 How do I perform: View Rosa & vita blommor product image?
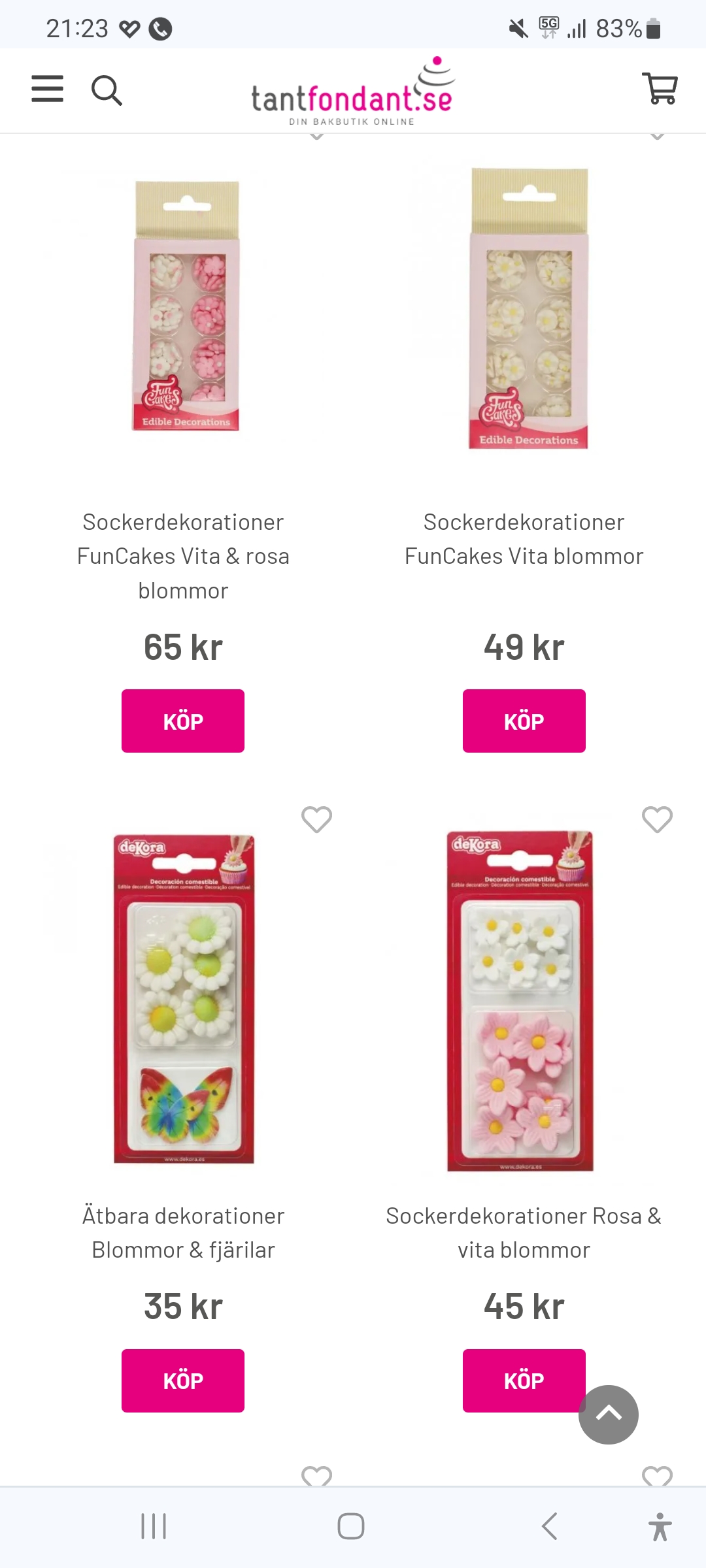coord(520,1001)
